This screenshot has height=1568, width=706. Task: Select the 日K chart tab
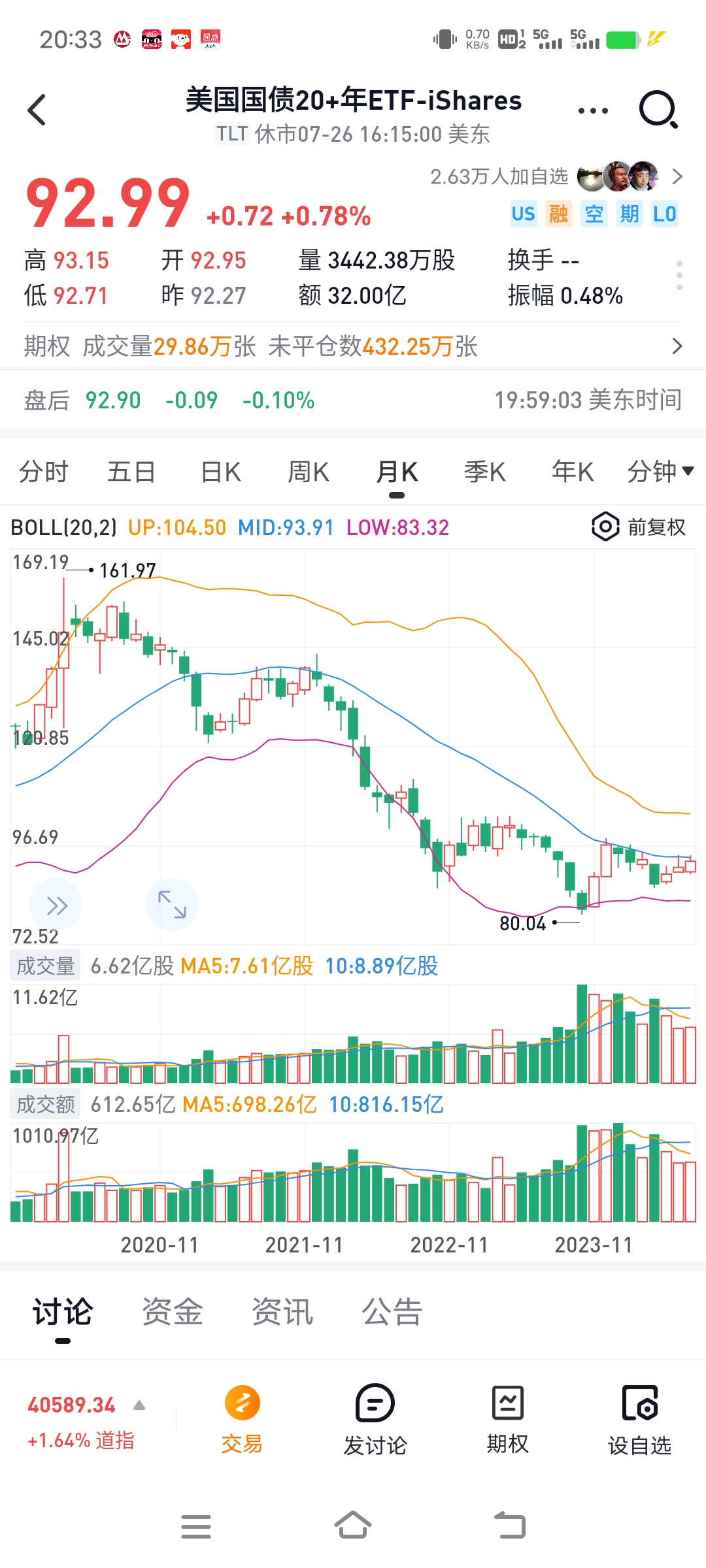(x=220, y=472)
